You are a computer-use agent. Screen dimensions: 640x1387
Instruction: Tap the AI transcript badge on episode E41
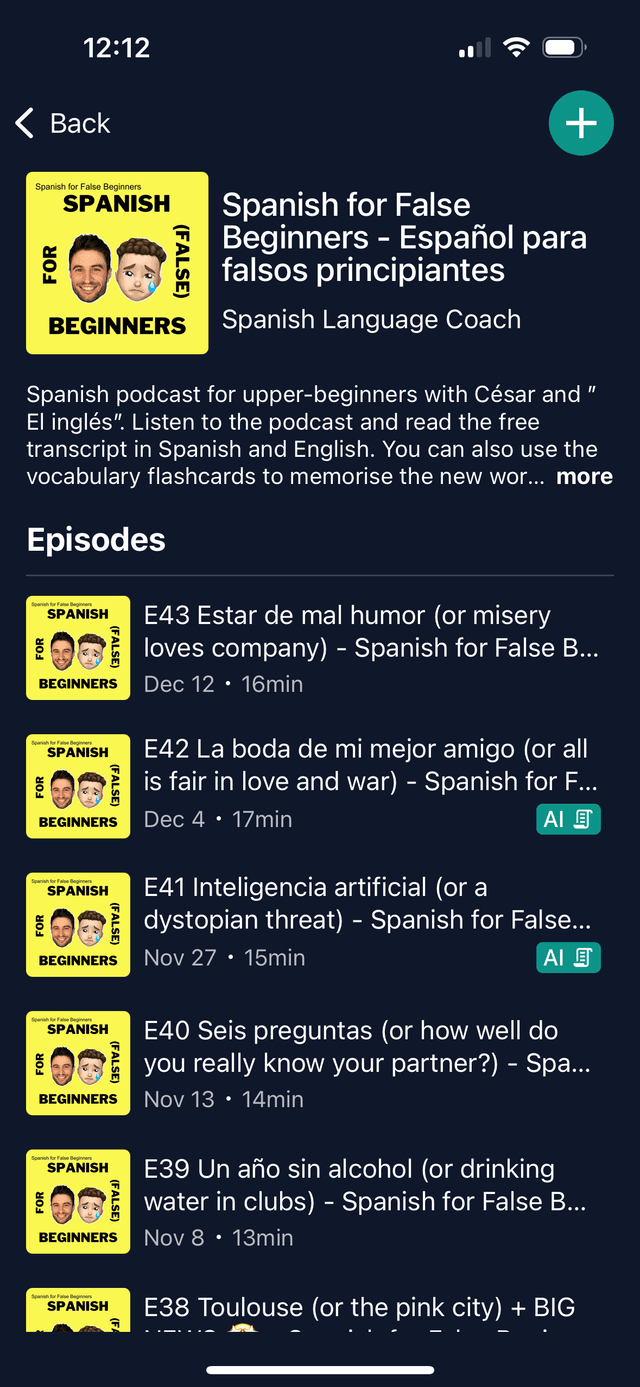tap(567, 958)
